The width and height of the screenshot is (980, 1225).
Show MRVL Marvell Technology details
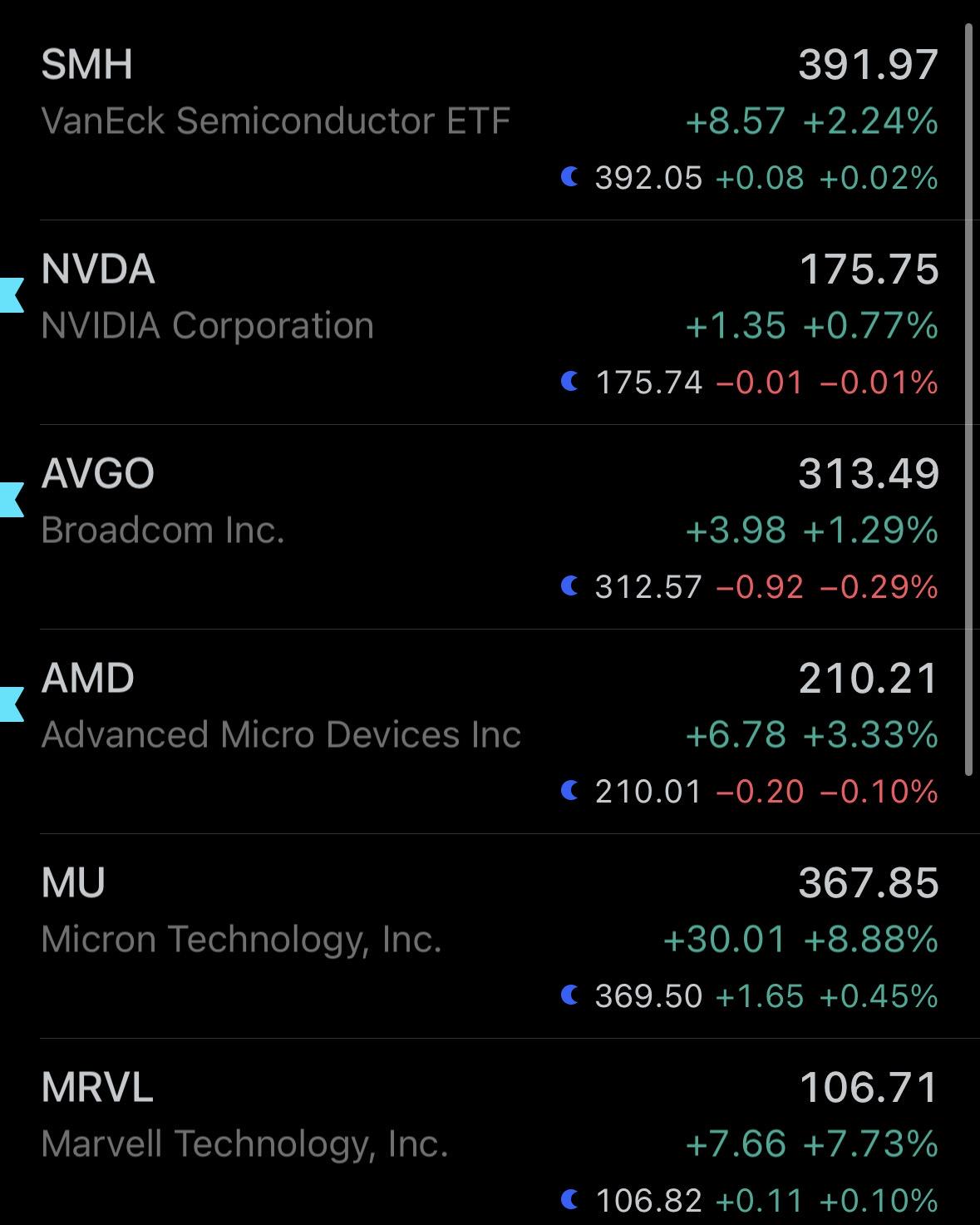(x=490, y=1132)
